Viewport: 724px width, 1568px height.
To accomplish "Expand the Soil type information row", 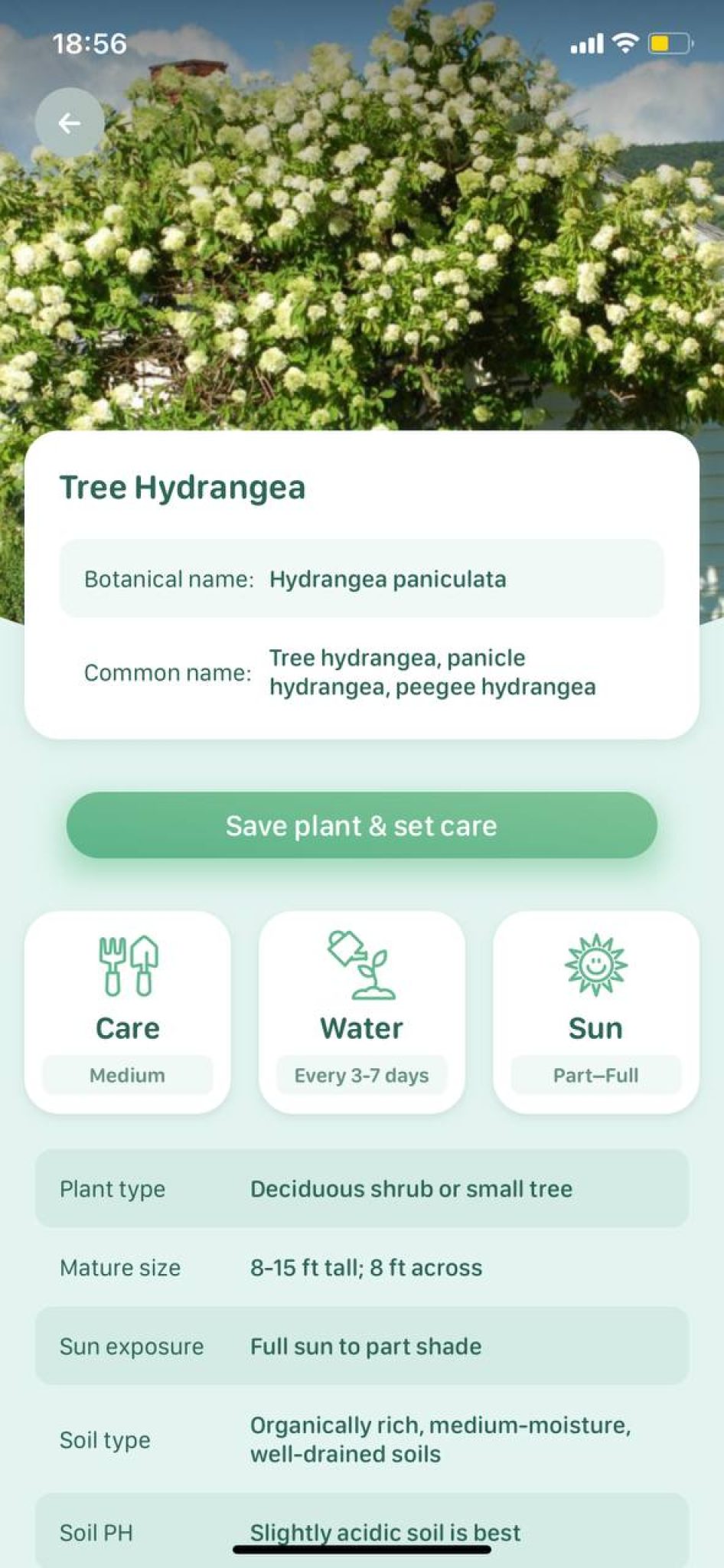I will pos(360,1439).
